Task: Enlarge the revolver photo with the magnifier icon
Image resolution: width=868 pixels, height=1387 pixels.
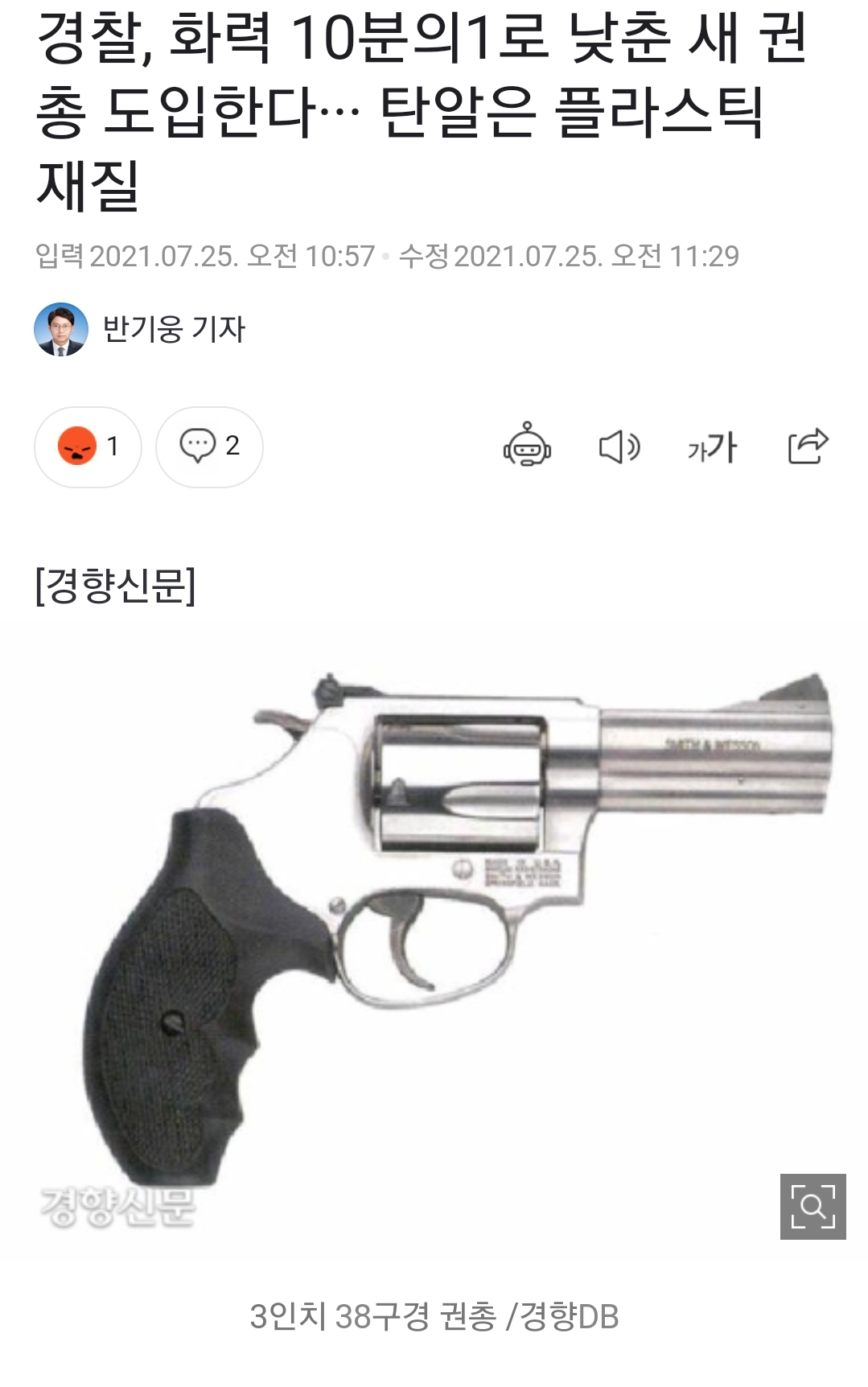Action: [812, 1206]
